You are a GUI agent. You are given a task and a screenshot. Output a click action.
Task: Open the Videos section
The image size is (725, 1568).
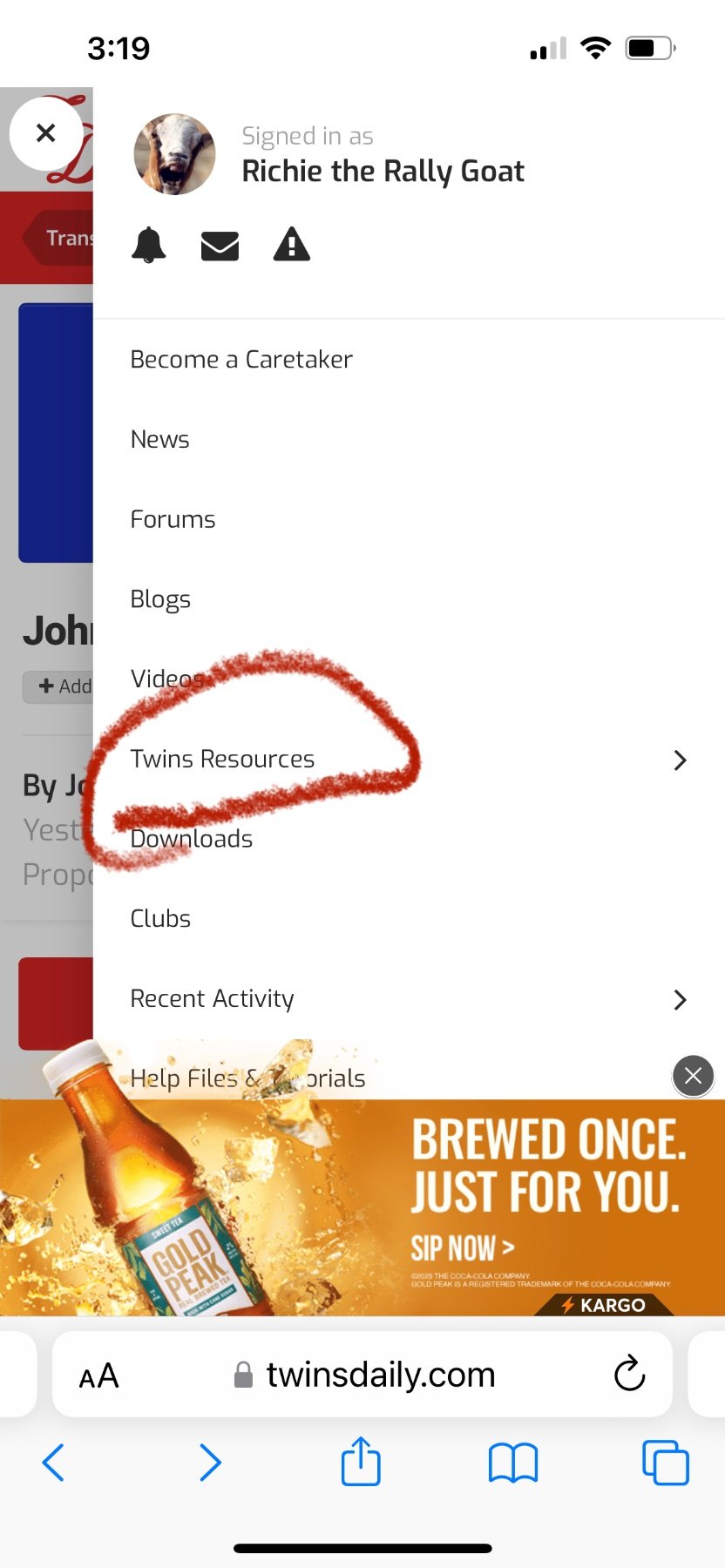[x=166, y=679]
